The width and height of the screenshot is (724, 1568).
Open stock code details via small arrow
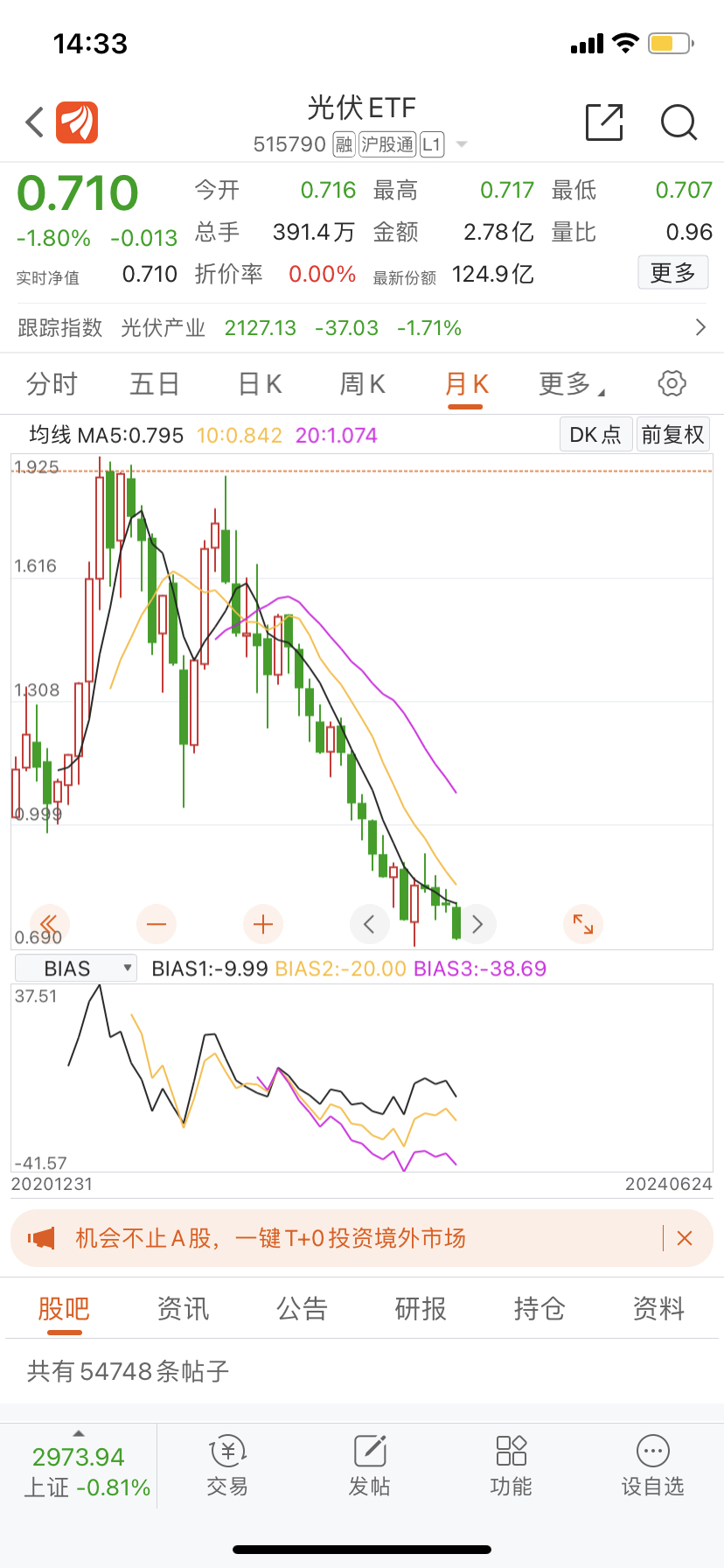(x=461, y=144)
